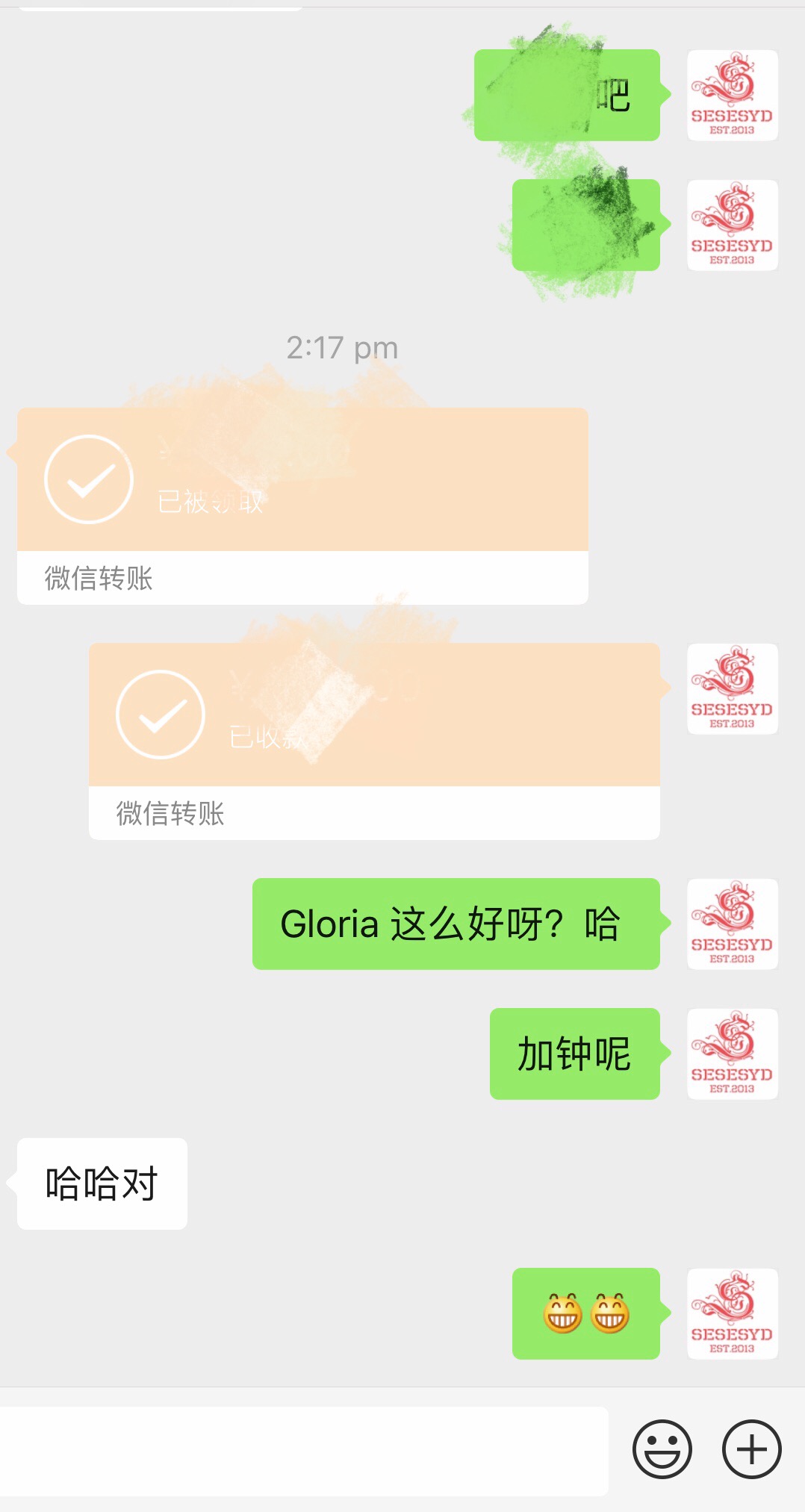Open the emoji picker
Image resolution: width=805 pixels, height=1512 pixels.
(662, 1449)
